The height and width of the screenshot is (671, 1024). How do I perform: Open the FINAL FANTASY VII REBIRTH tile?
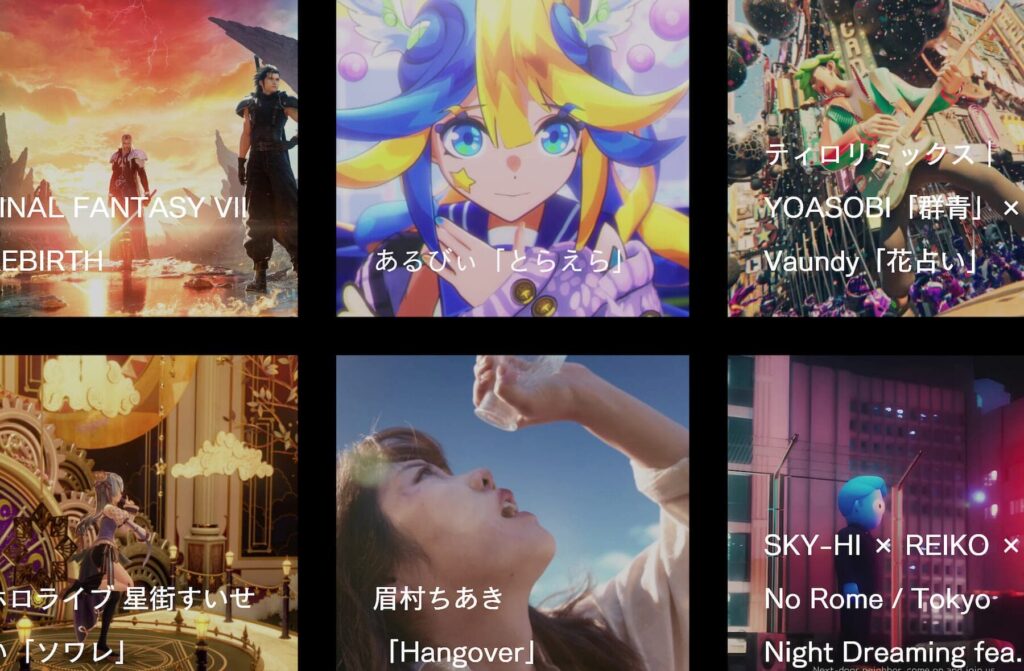point(148,158)
